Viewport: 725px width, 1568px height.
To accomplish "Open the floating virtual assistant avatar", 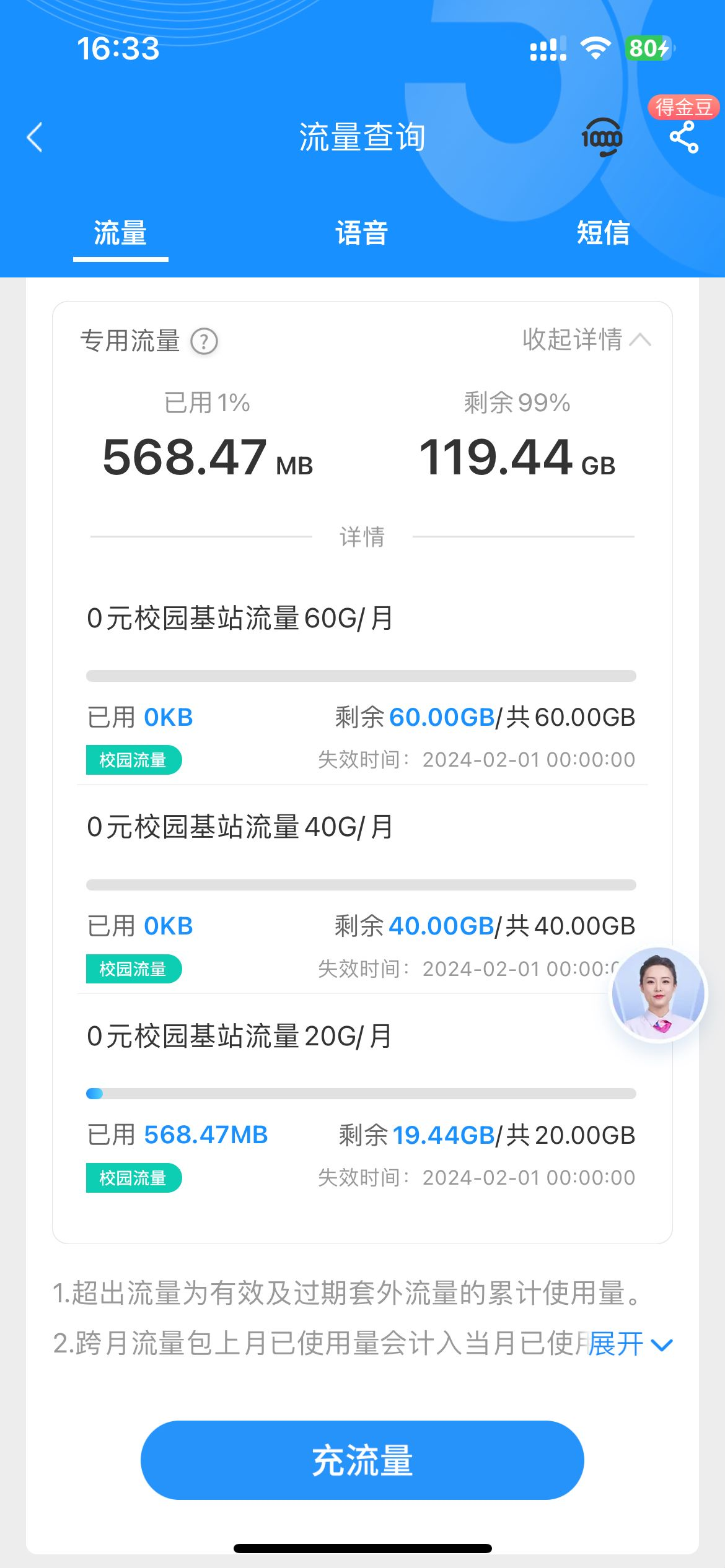I will point(658,993).
